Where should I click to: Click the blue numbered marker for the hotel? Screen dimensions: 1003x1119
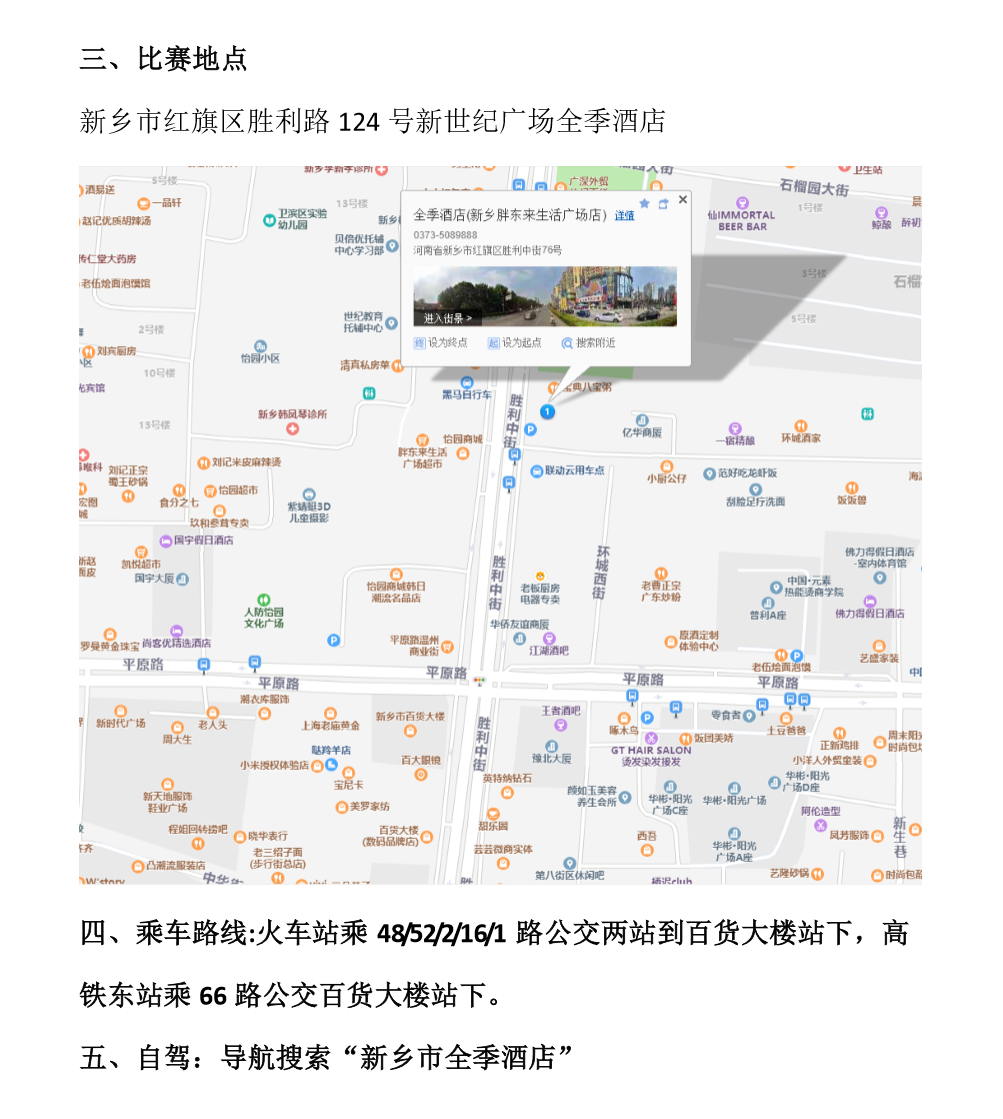pos(547,411)
